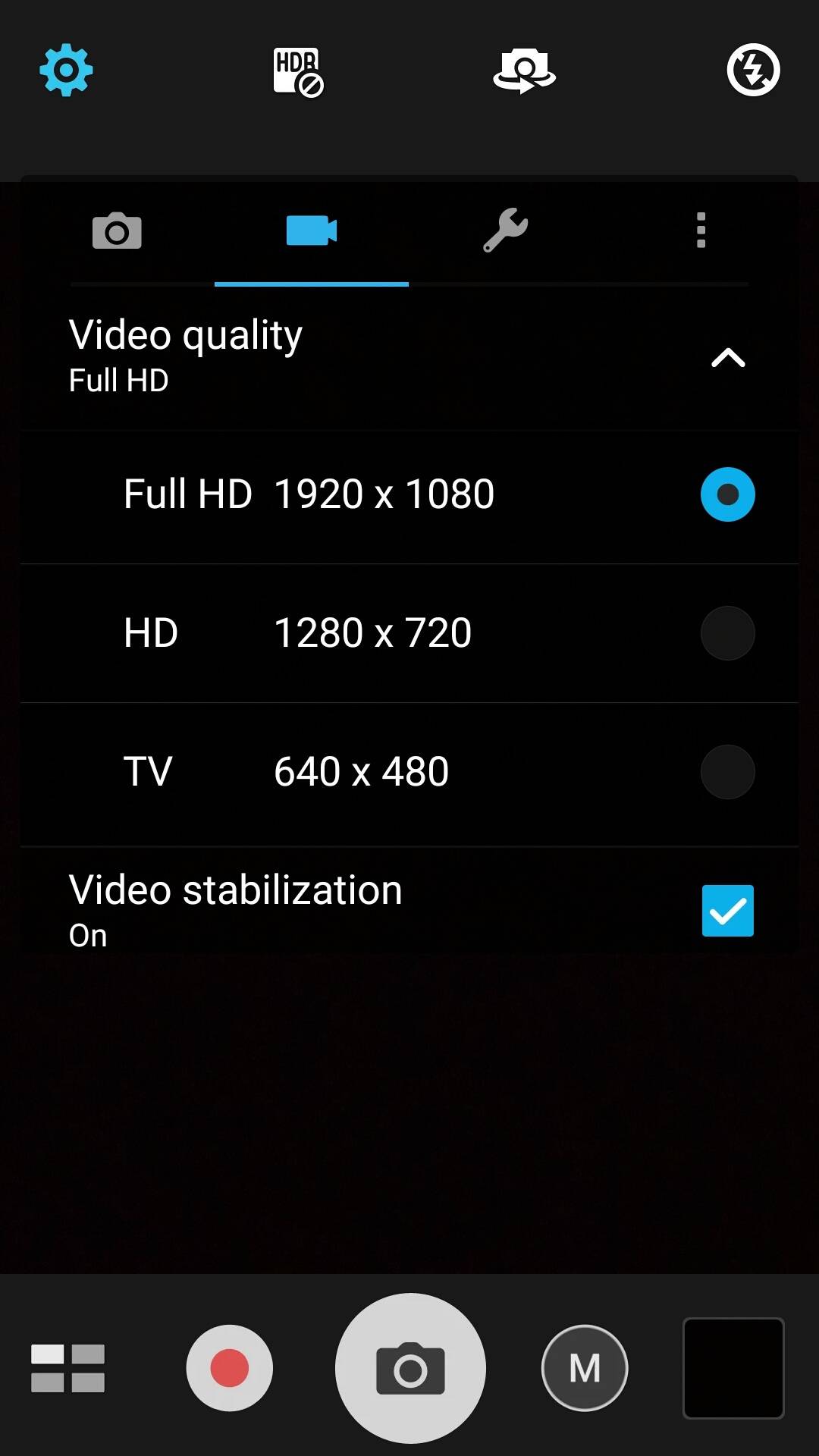
Task: Open the last captured photo thumbnail
Action: 733,1368
